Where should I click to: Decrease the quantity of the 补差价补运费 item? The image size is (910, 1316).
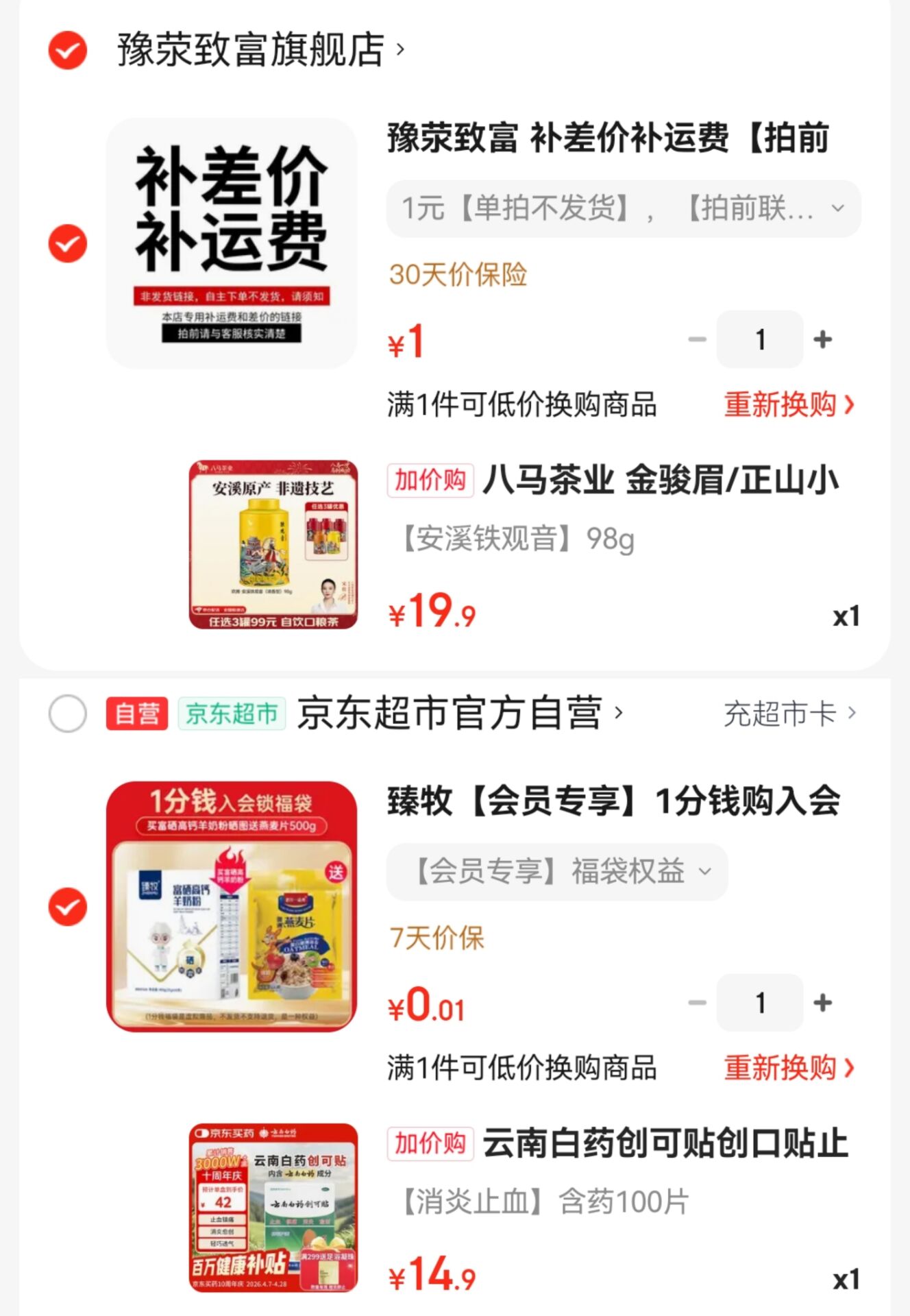click(x=697, y=339)
